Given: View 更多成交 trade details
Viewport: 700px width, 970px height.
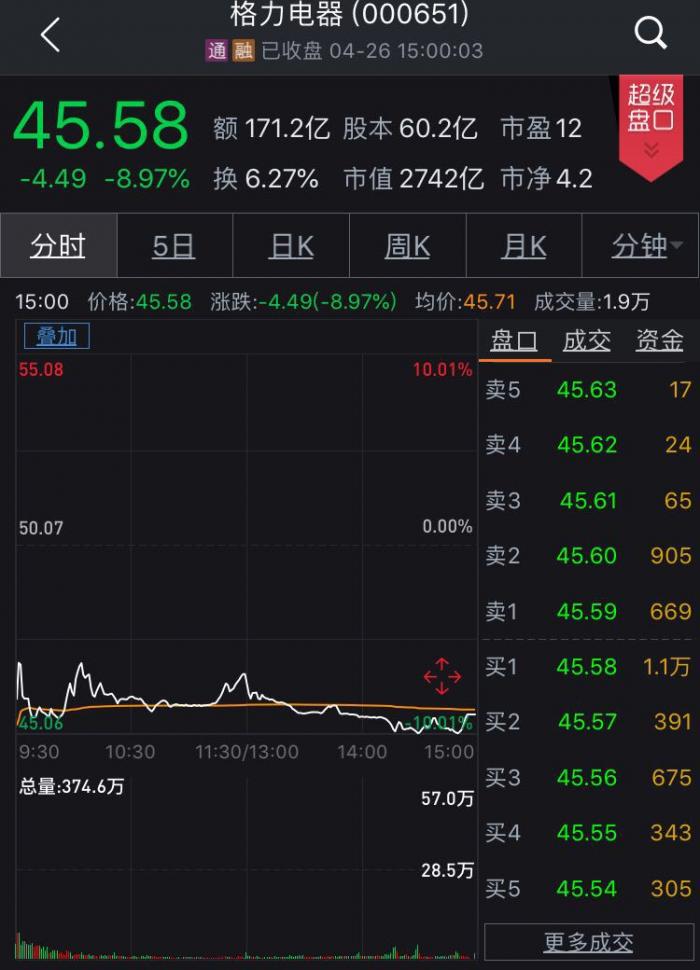Looking at the screenshot, I should 589,942.
